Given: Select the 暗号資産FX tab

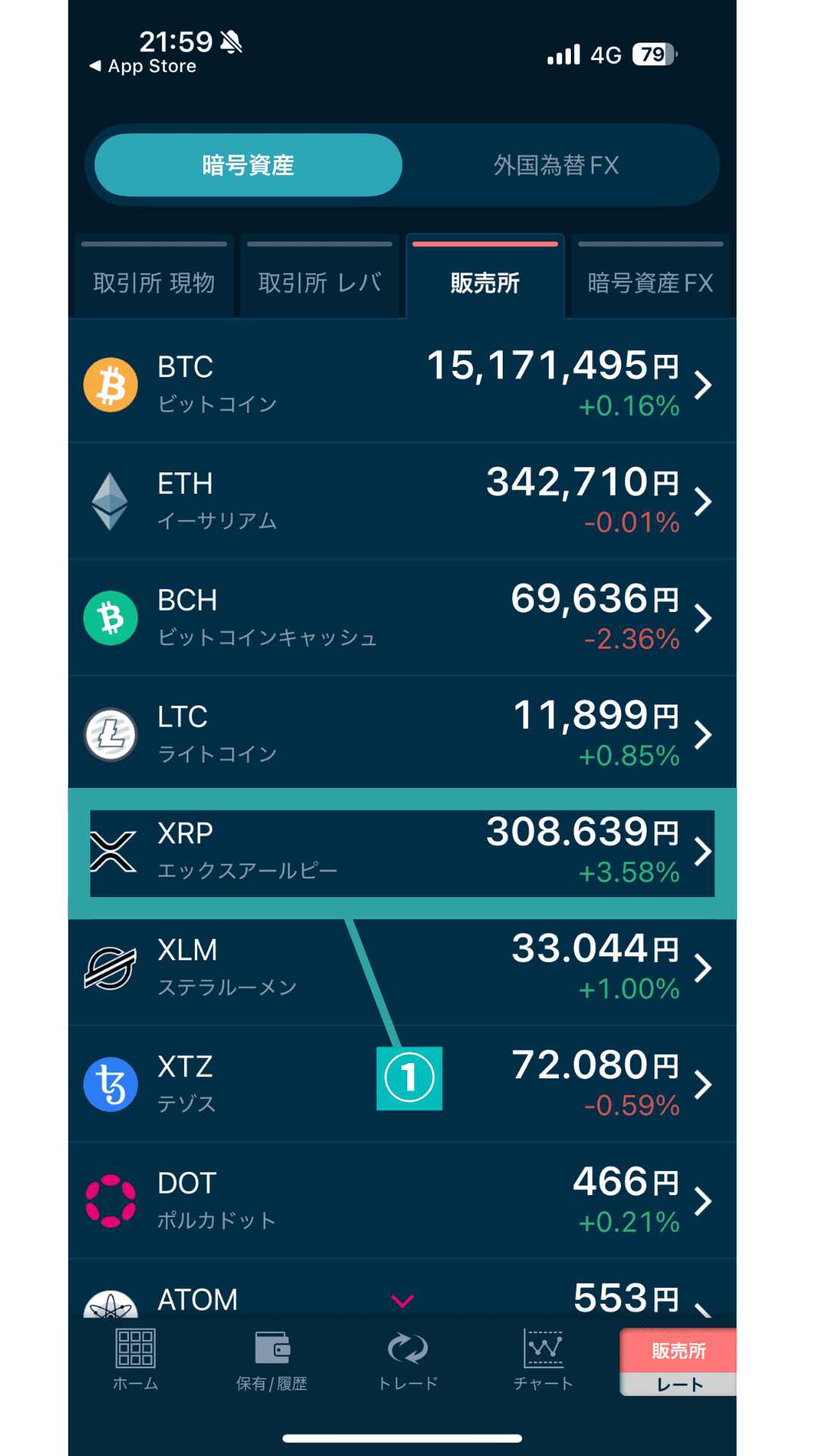Looking at the screenshot, I should click(x=650, y=282).
